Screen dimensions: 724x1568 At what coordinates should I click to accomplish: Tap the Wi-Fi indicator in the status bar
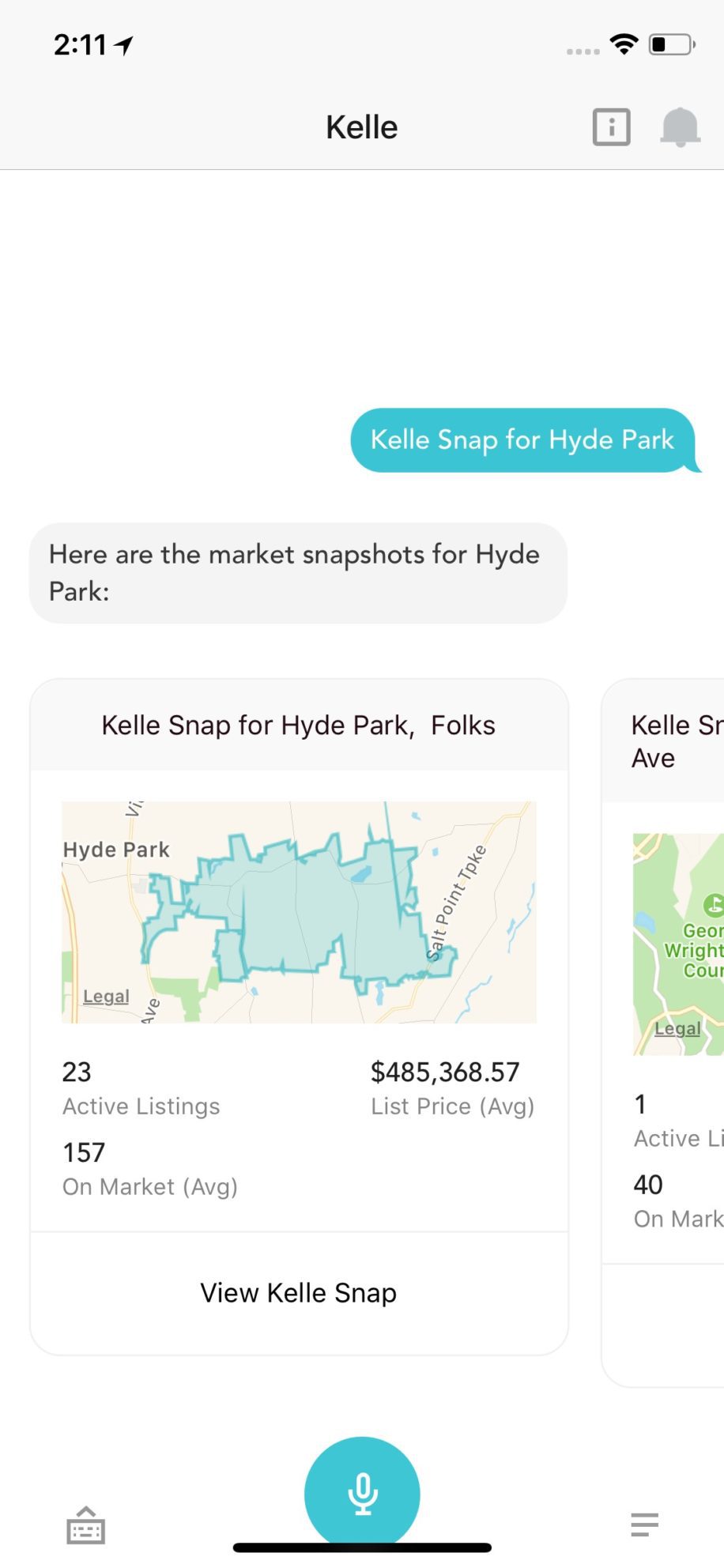point(624,45)
